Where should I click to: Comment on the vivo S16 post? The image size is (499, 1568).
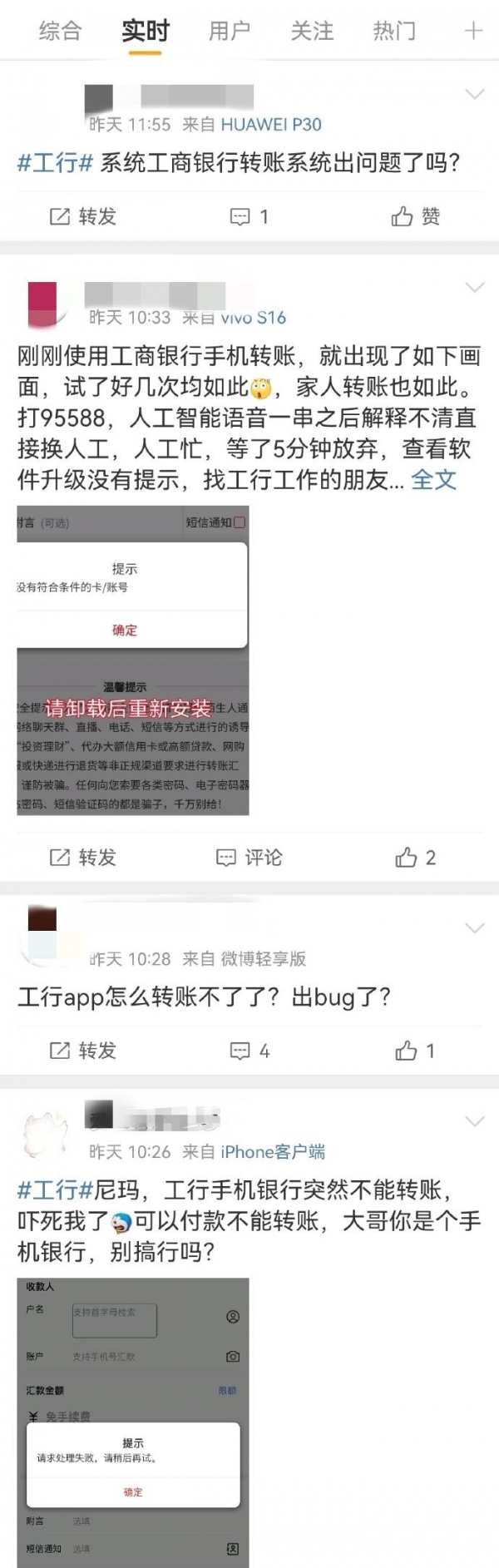pyautogui.click(x=249, y=858)
